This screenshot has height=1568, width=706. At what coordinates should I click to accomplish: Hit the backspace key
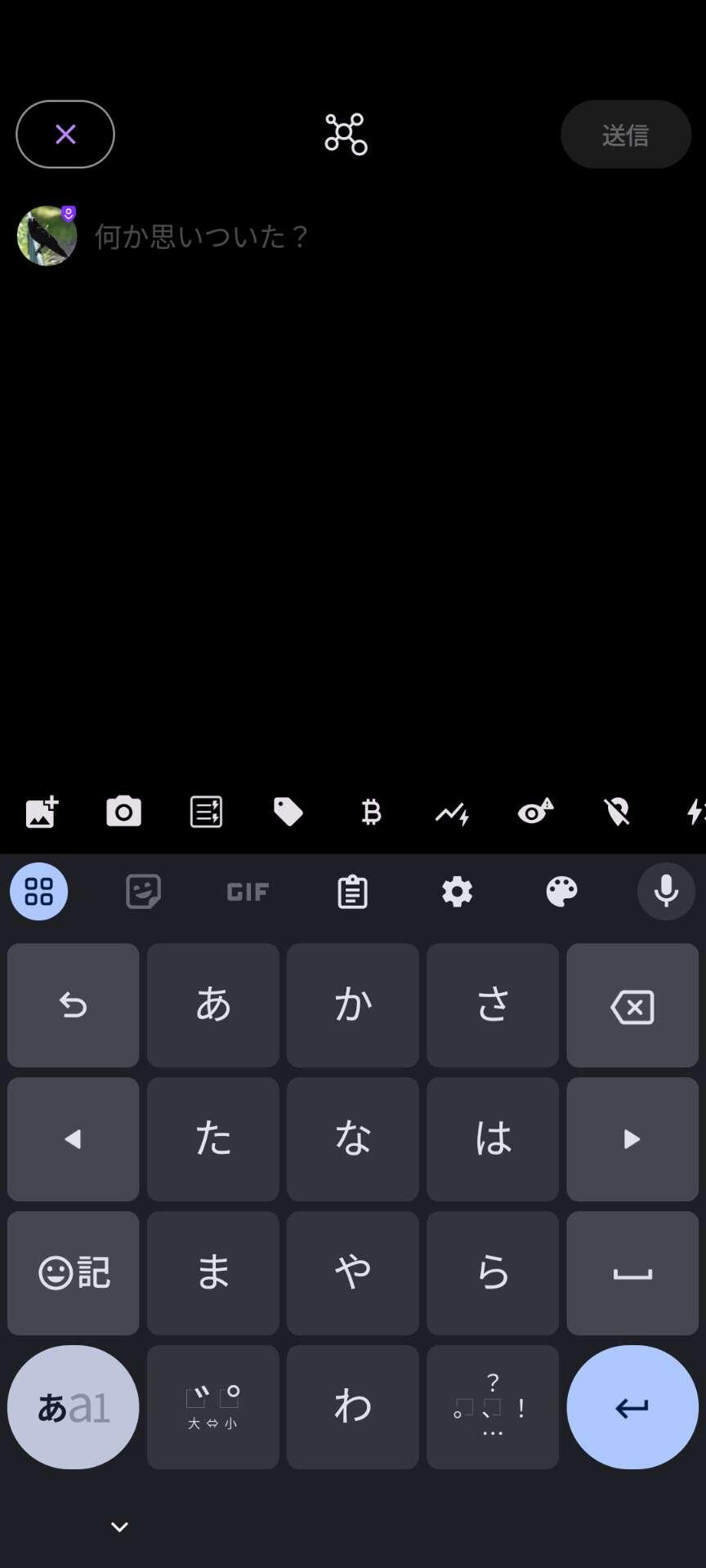pos(632,1006)
